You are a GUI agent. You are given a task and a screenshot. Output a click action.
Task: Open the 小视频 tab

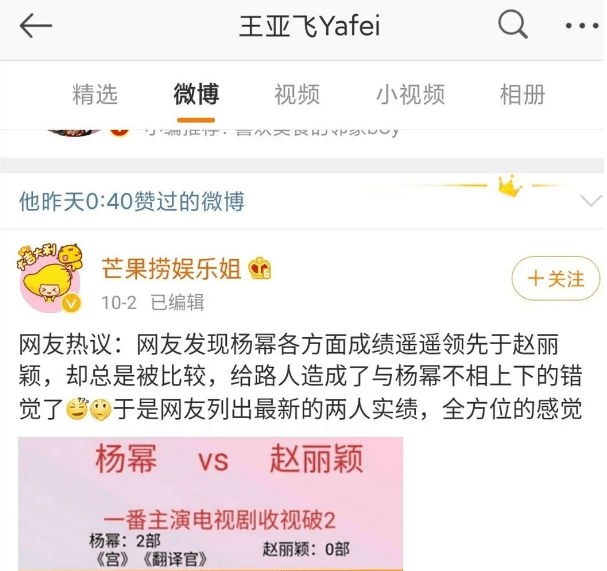pos(410,95)
